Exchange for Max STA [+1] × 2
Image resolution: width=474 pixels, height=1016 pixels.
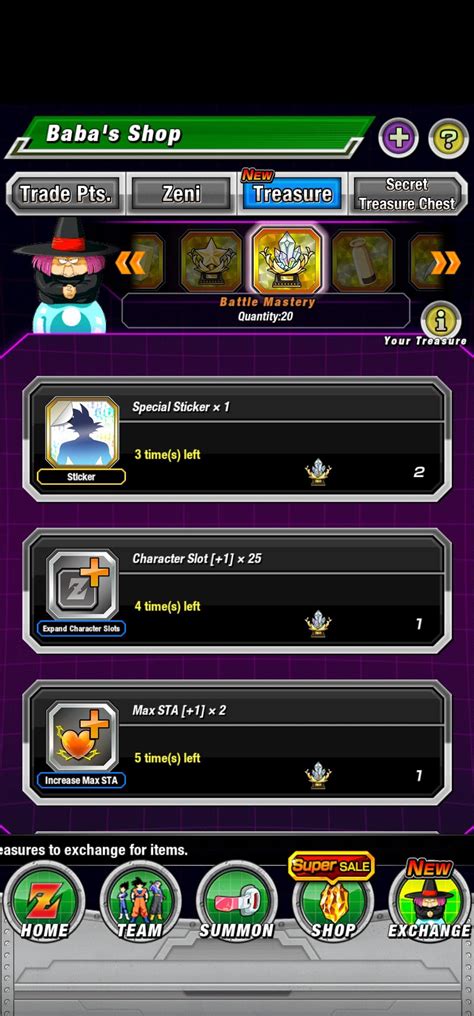pyautogui.click(x=237, y=743)
